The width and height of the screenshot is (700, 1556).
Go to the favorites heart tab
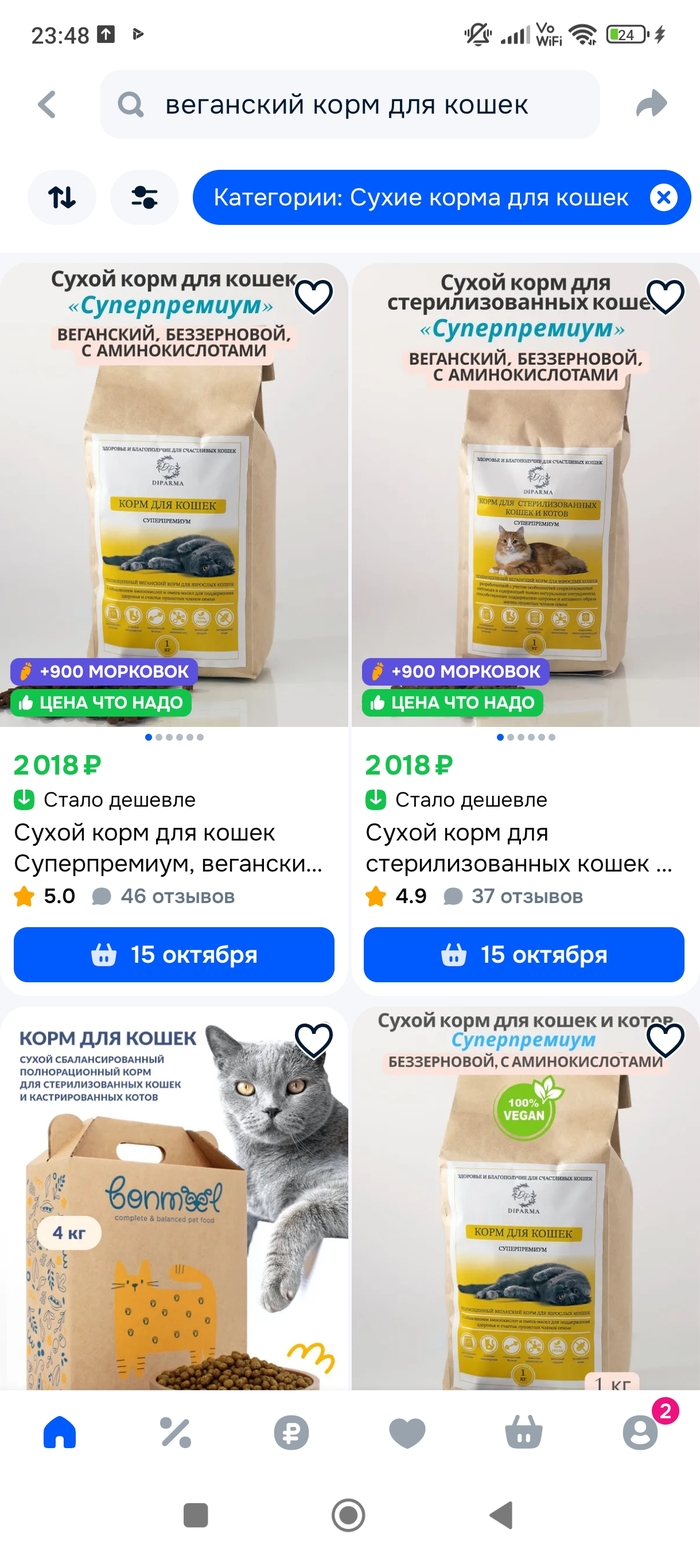pos(407,1433)
